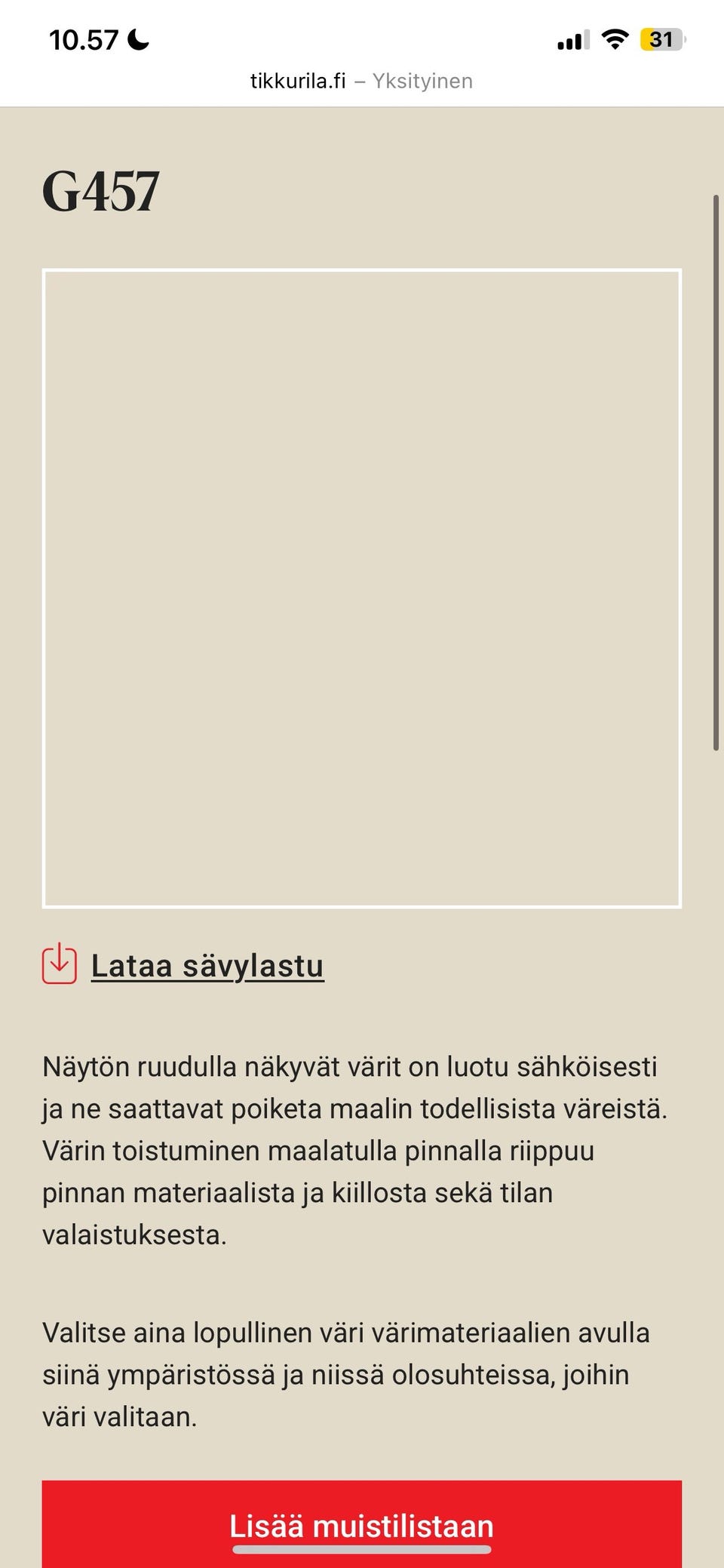Screen dimensions: 724x1568
Task: Tap the underline of Lataa sävylastu
Action: pyautogui.click(x=207, y=982)
